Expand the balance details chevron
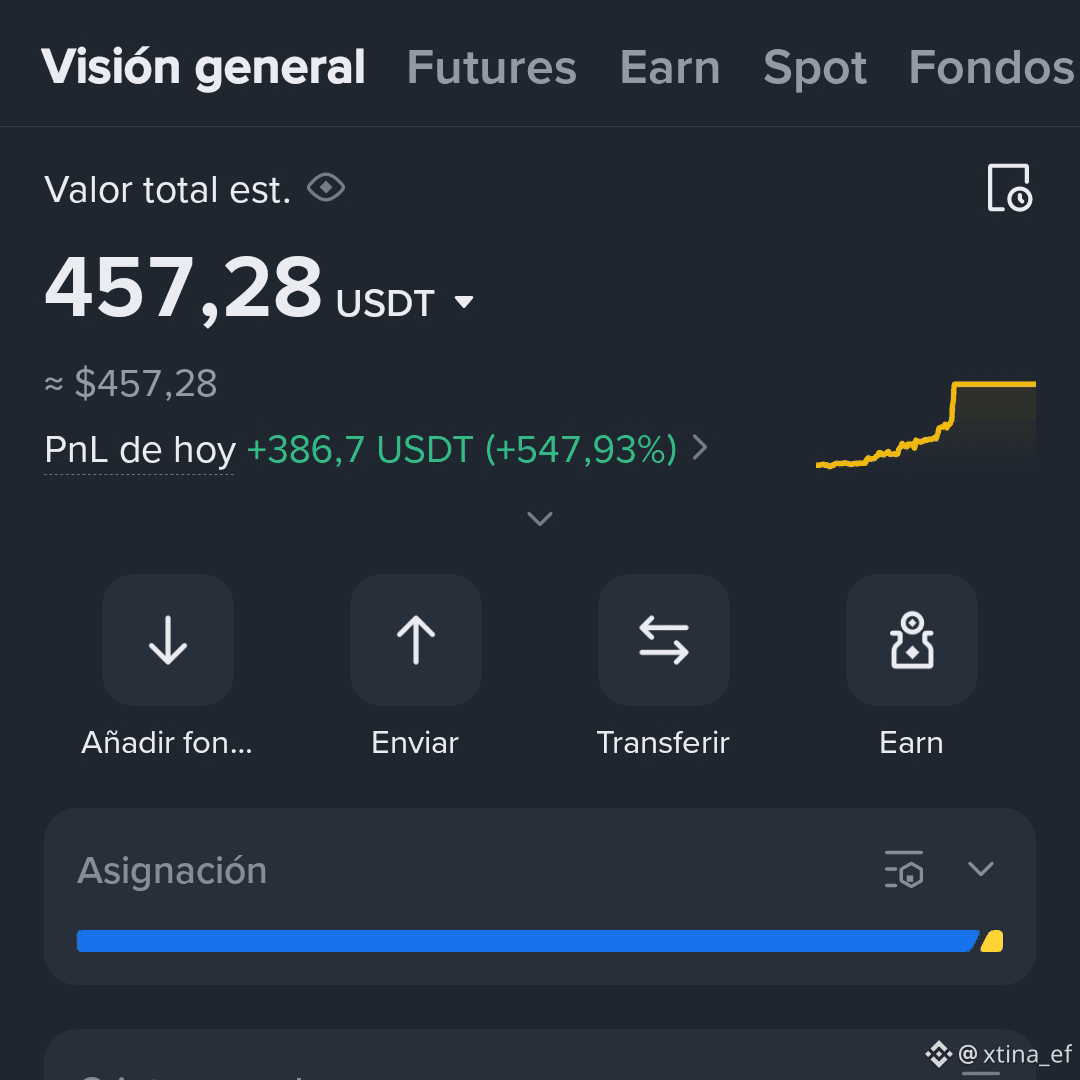This screenshot has height=1080, width=1080. pos(539,518)
